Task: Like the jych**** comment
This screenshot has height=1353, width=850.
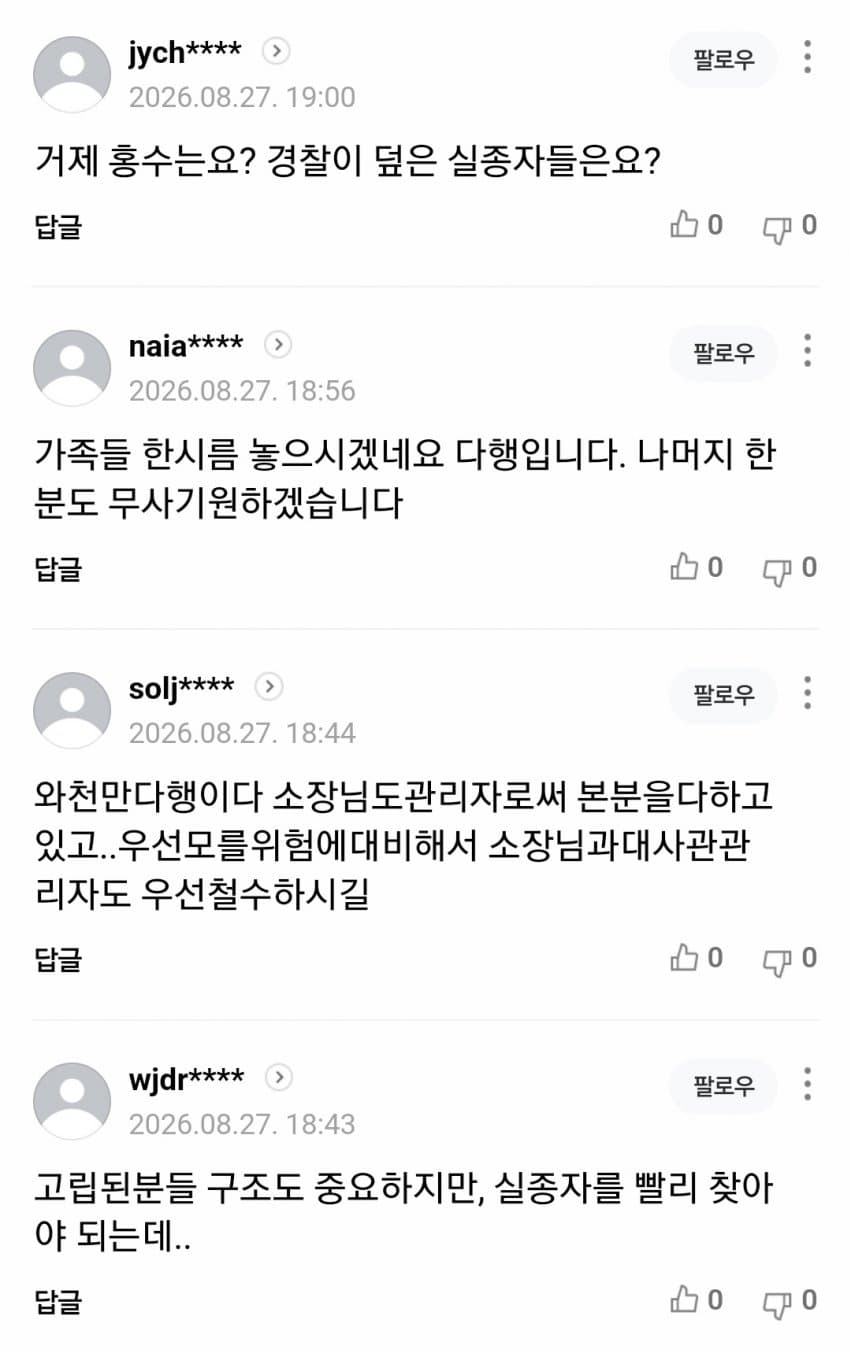Action: pyautogui.click(x=696, y=225)
